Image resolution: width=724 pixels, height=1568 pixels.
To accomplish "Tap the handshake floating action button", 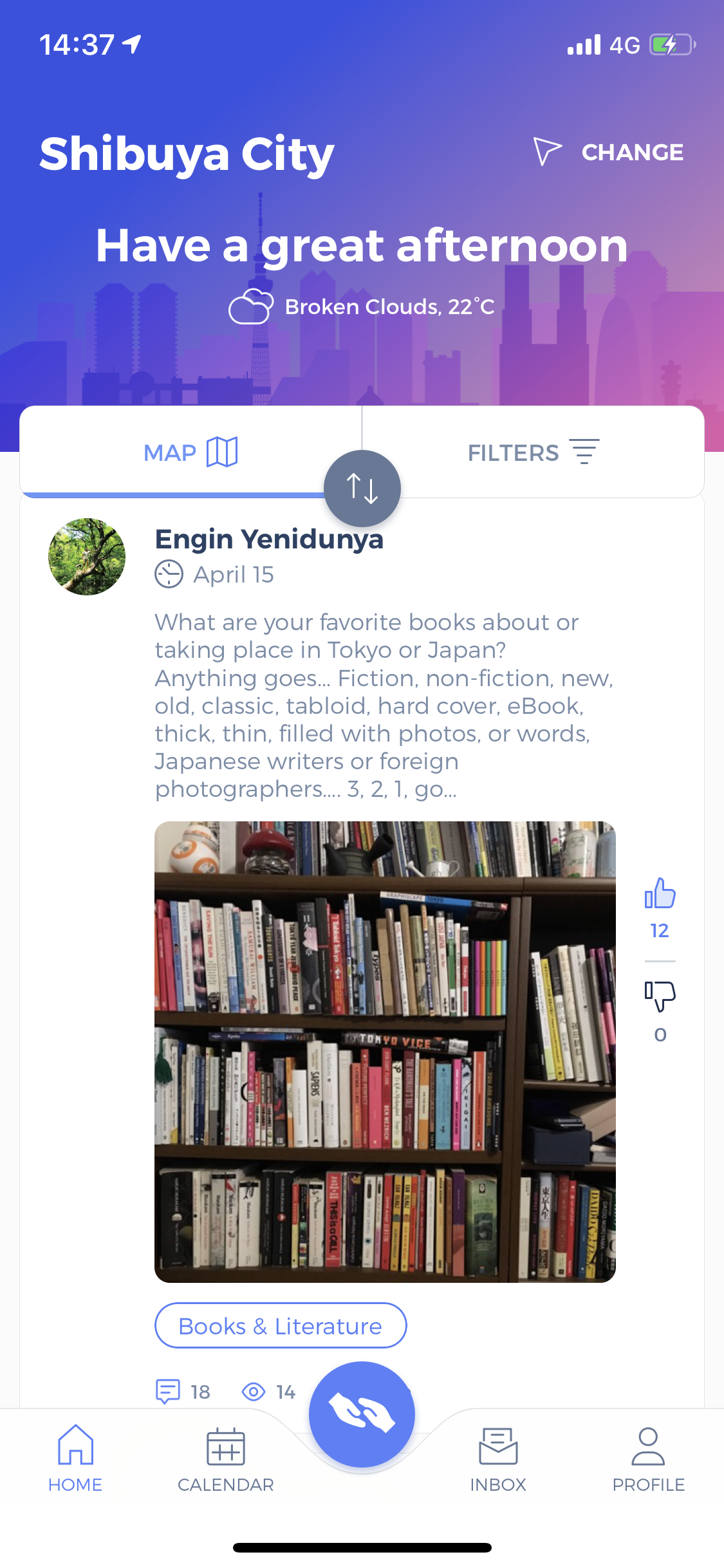I will tap(362, 1414).
